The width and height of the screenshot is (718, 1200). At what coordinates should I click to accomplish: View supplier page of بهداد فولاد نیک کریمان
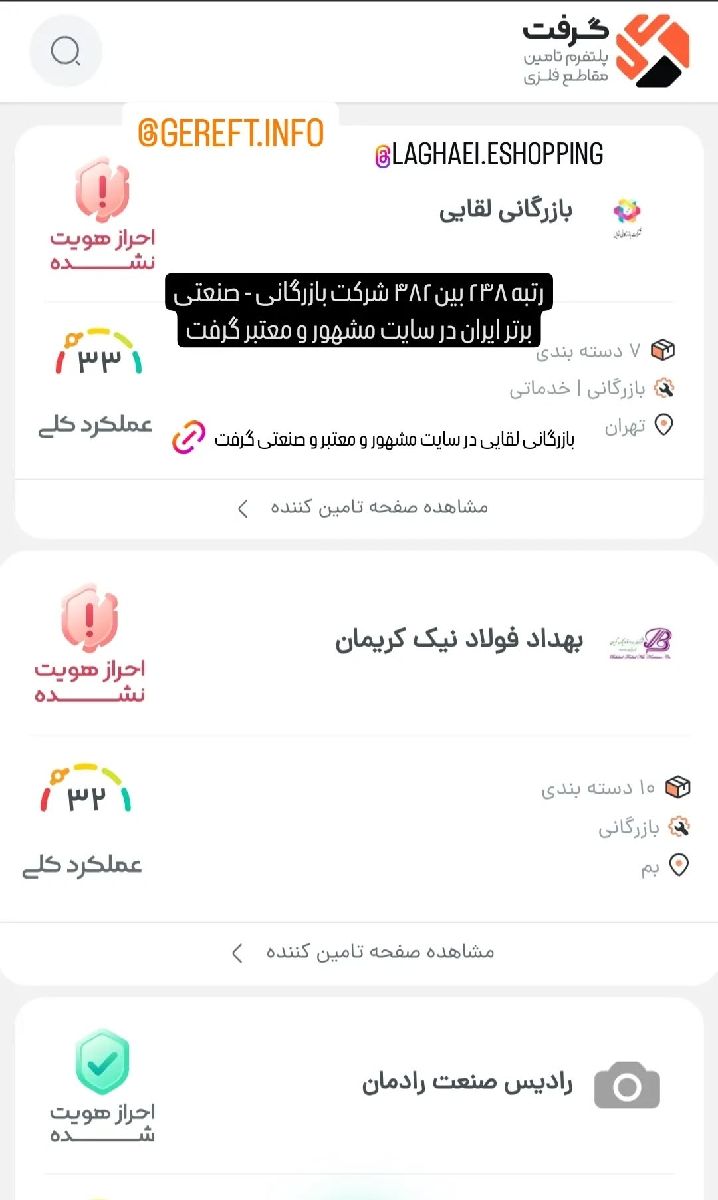(x=361, y=952)
